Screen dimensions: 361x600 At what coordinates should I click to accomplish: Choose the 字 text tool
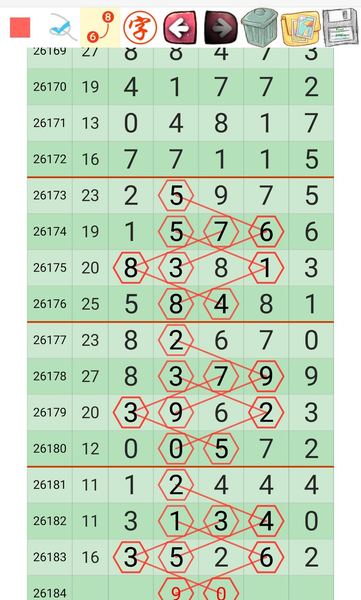point(140,28)
